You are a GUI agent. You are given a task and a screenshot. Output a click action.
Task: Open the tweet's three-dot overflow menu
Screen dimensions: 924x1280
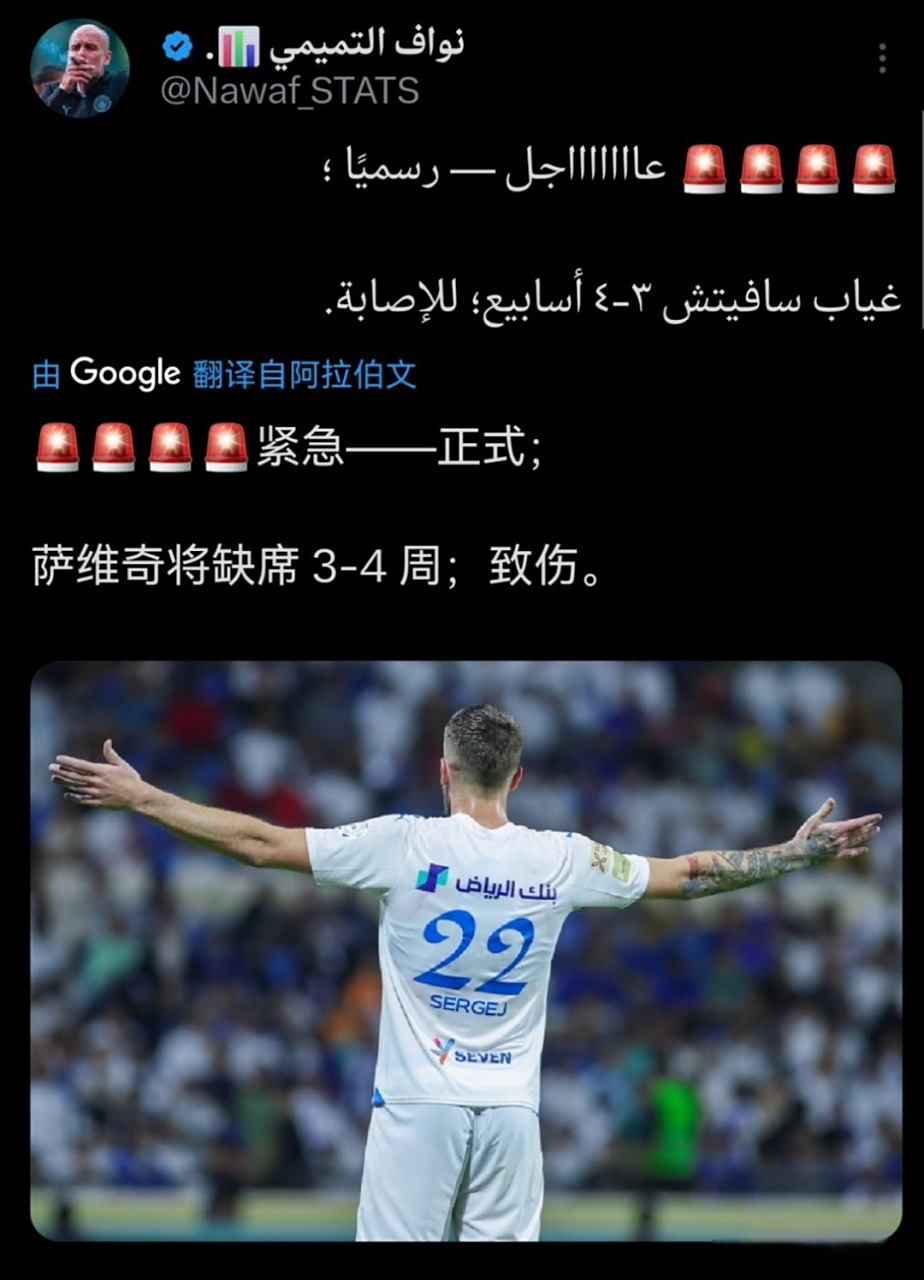pyautogui.click(x=882, y=59)
